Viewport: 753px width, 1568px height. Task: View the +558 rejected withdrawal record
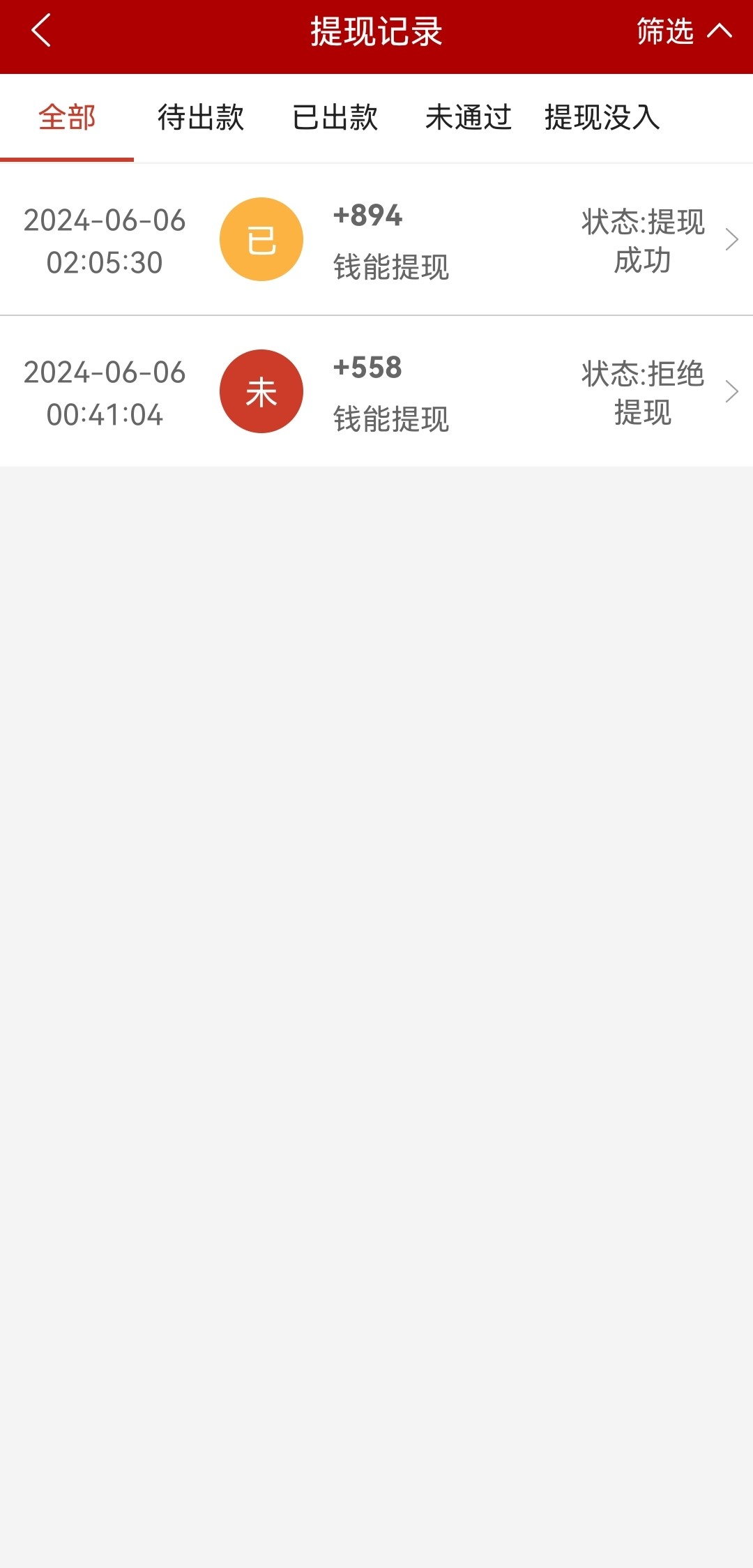pyautogui.click(x=376, y=392)
